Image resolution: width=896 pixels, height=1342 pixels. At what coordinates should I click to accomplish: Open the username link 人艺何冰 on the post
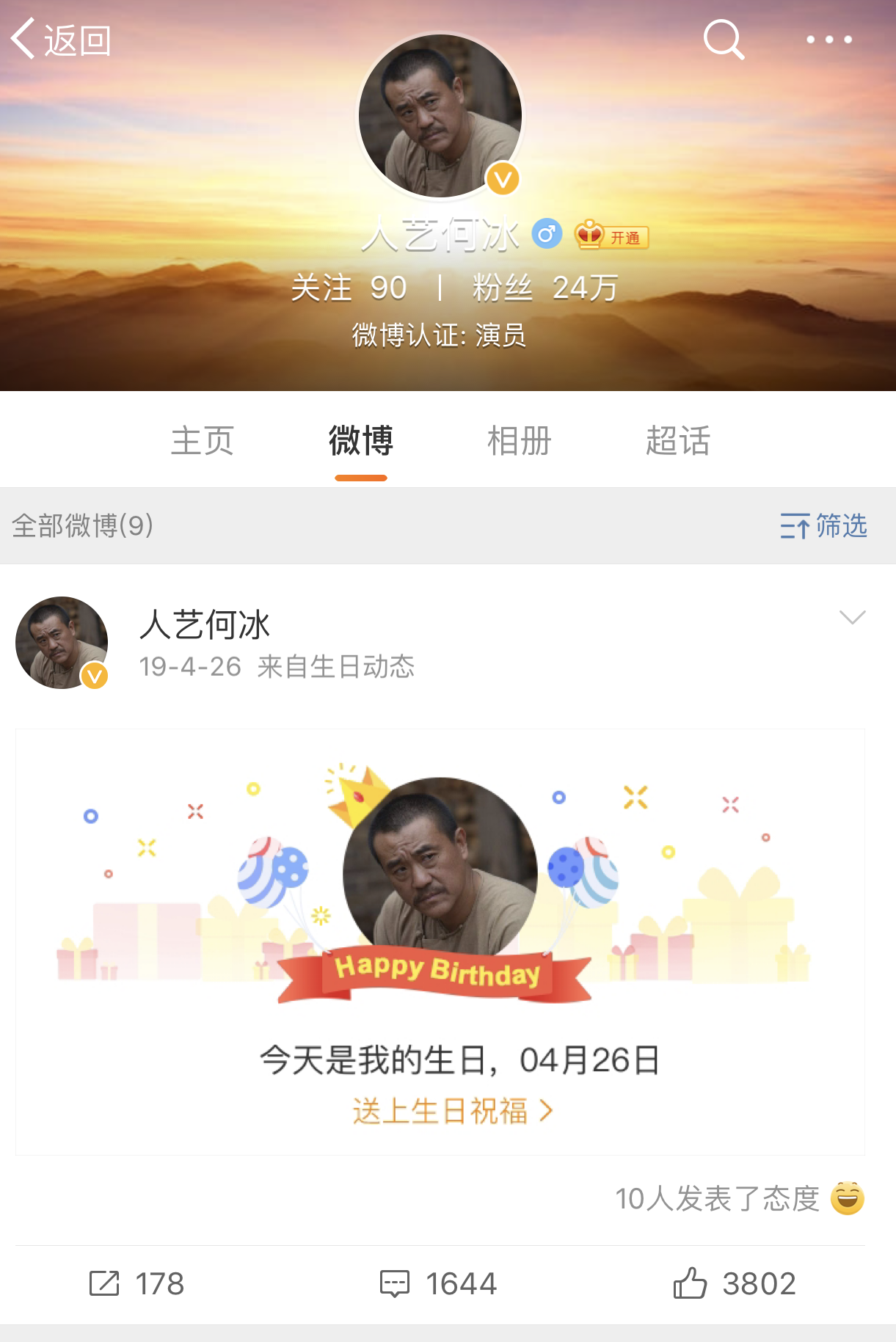(204, 626)
